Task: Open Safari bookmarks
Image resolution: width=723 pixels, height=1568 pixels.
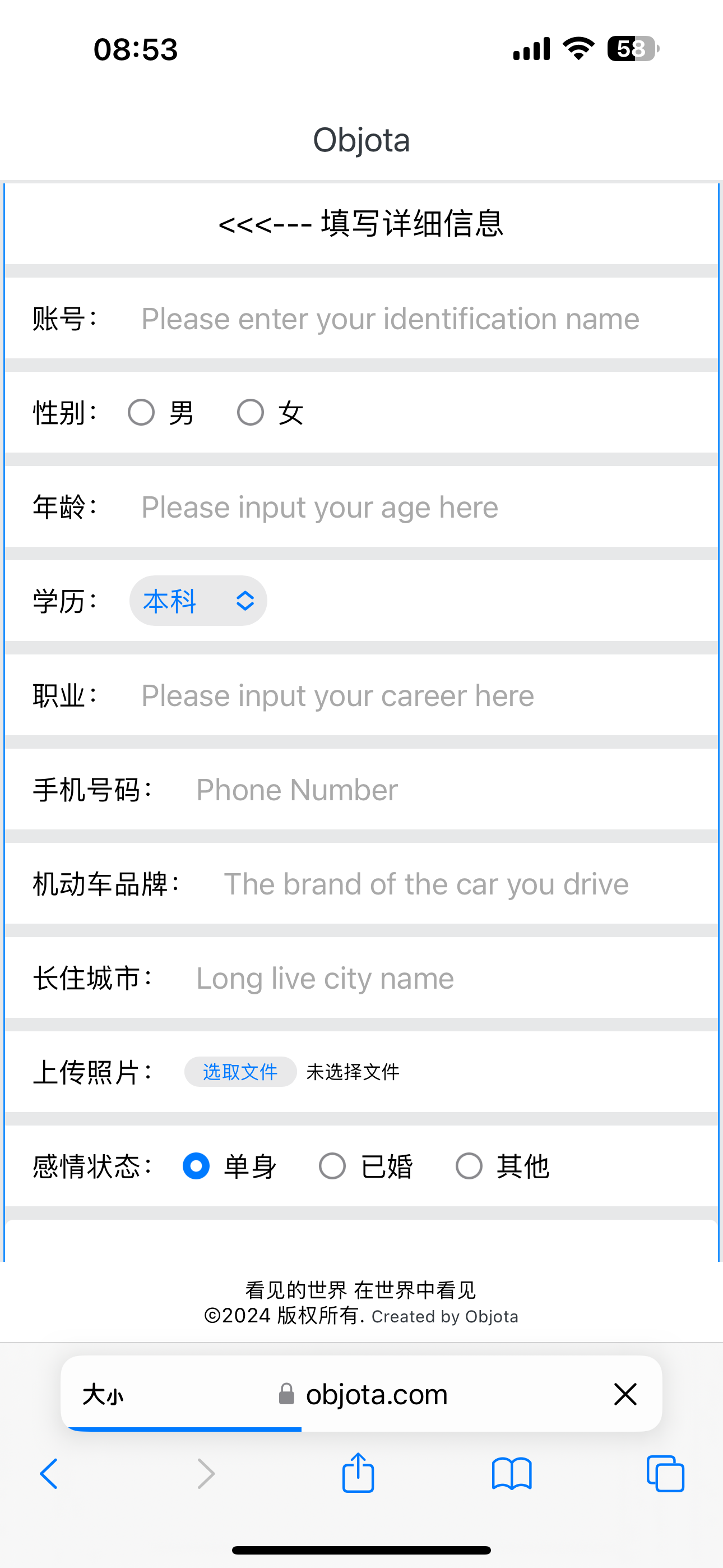Action: (512, 1474)
